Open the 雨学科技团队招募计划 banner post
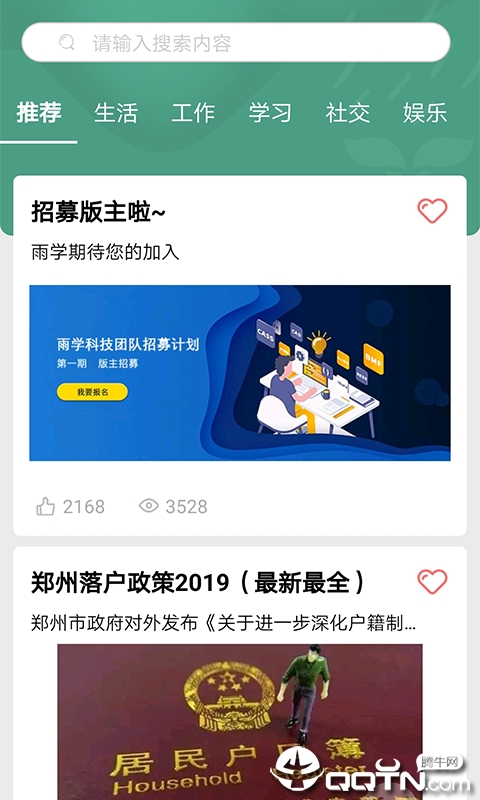 pyautogui.click(x=240, y=373)
